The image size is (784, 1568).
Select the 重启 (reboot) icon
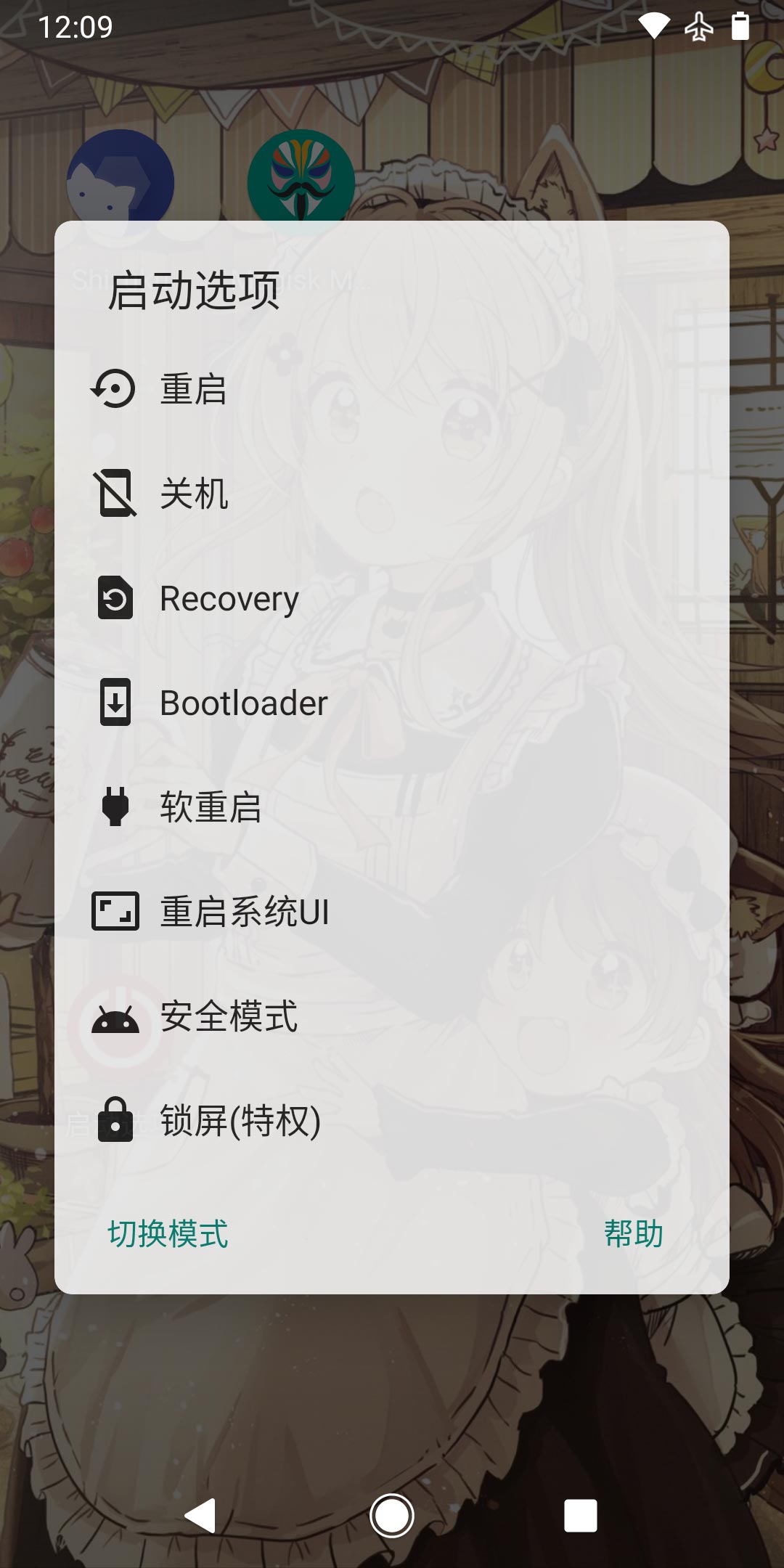[x=116, y=390]
